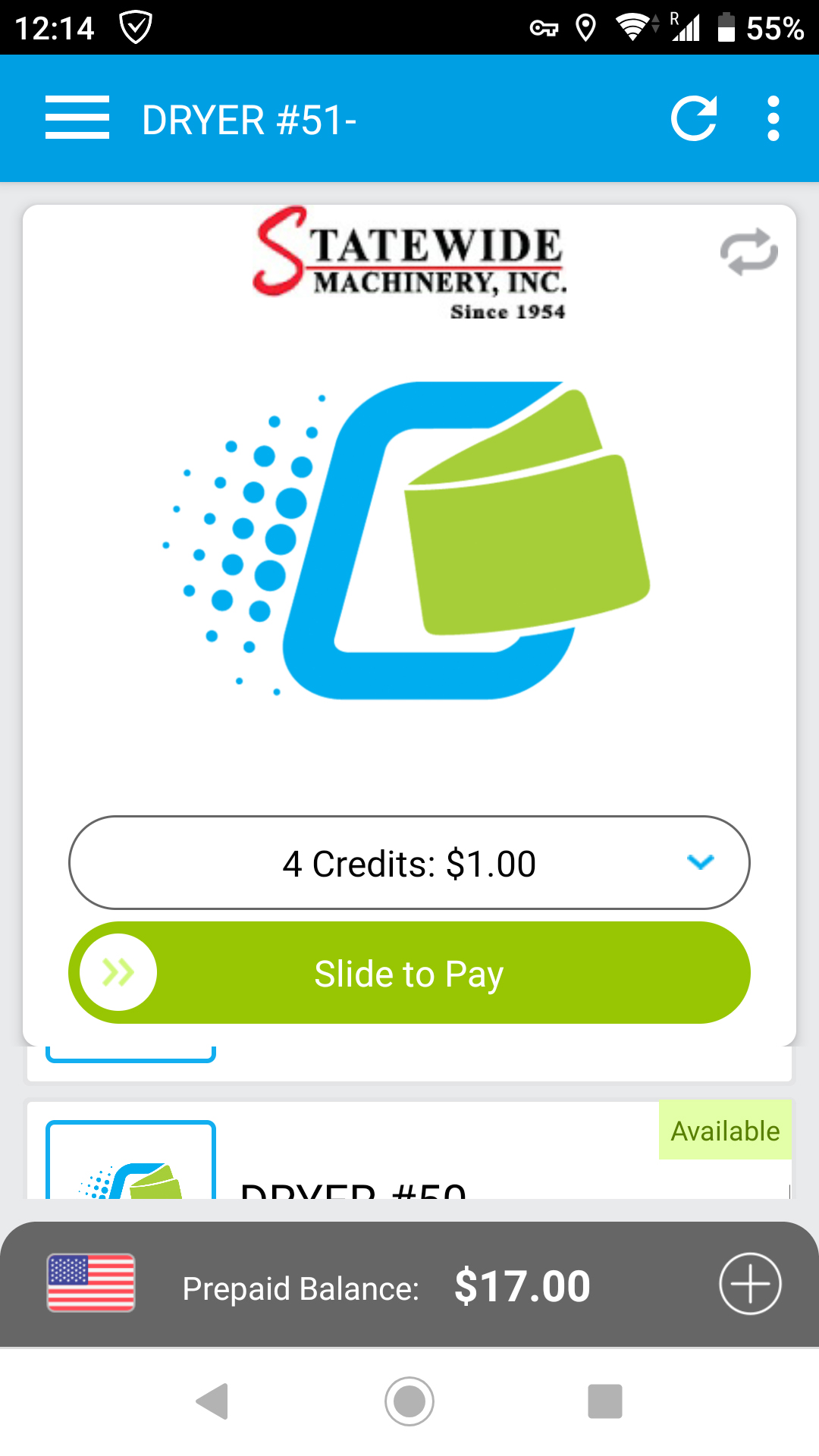Open the hamburger navigation menu
The image size is (819, 1456).
[77, 118]
